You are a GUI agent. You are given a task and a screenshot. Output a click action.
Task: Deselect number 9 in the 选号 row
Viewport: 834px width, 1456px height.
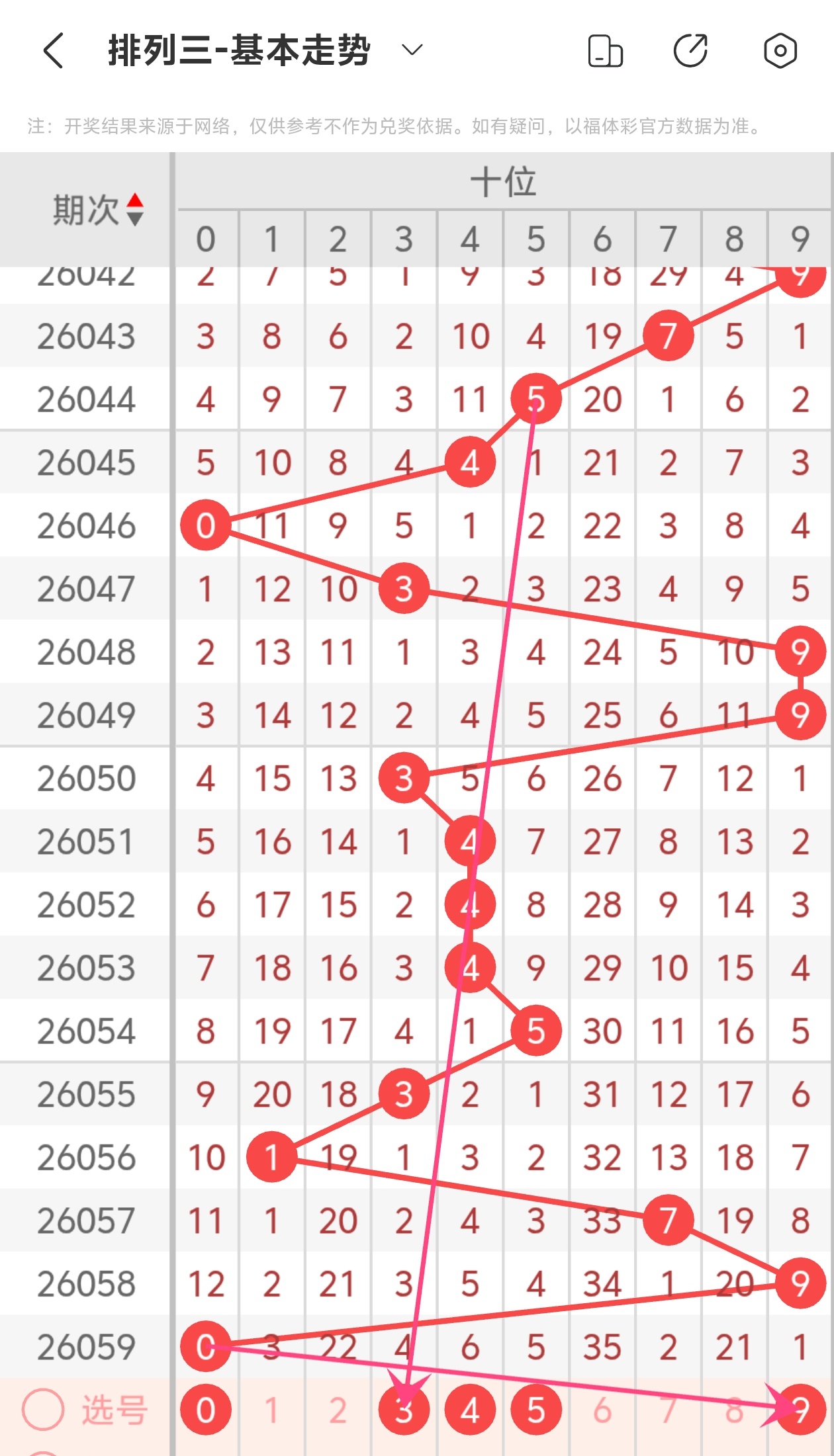pyautogui.click(x=800, y=1410)
